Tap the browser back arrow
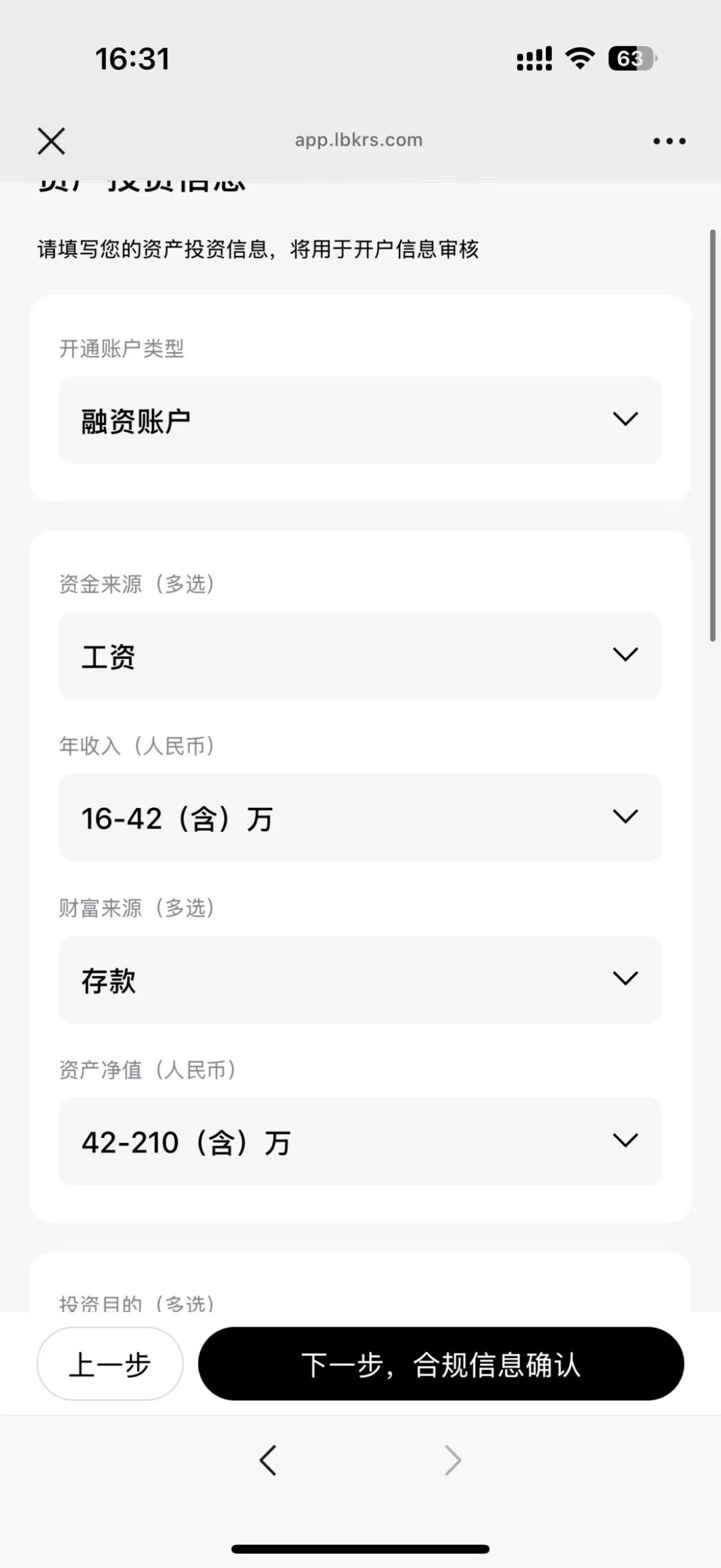The image size is (721, 1568). tap(268, 1460)
